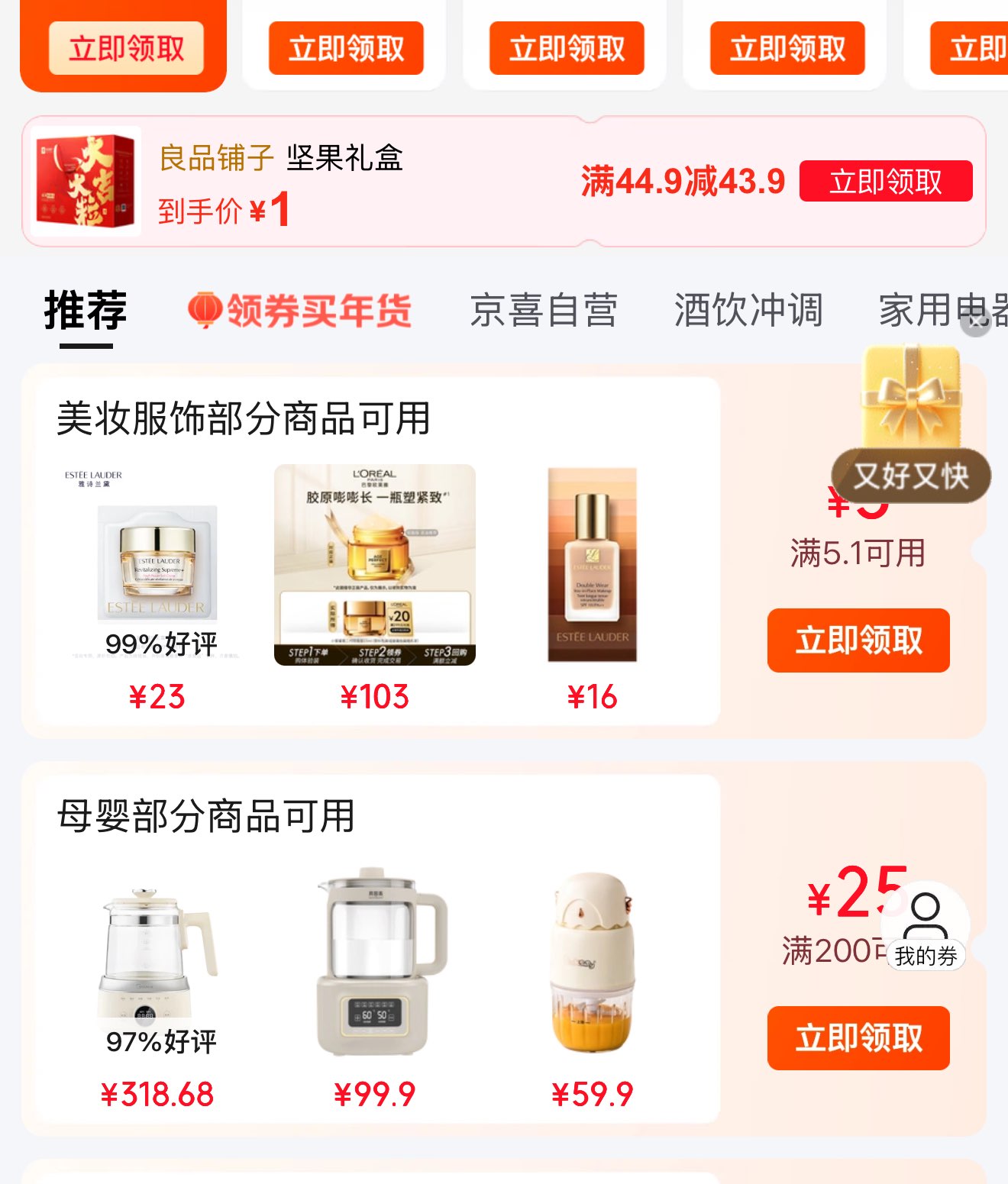Viewport: 1008px width, 1184px height.
Task: Dismiss the floating gift box widget
Action: click(975, 323)
